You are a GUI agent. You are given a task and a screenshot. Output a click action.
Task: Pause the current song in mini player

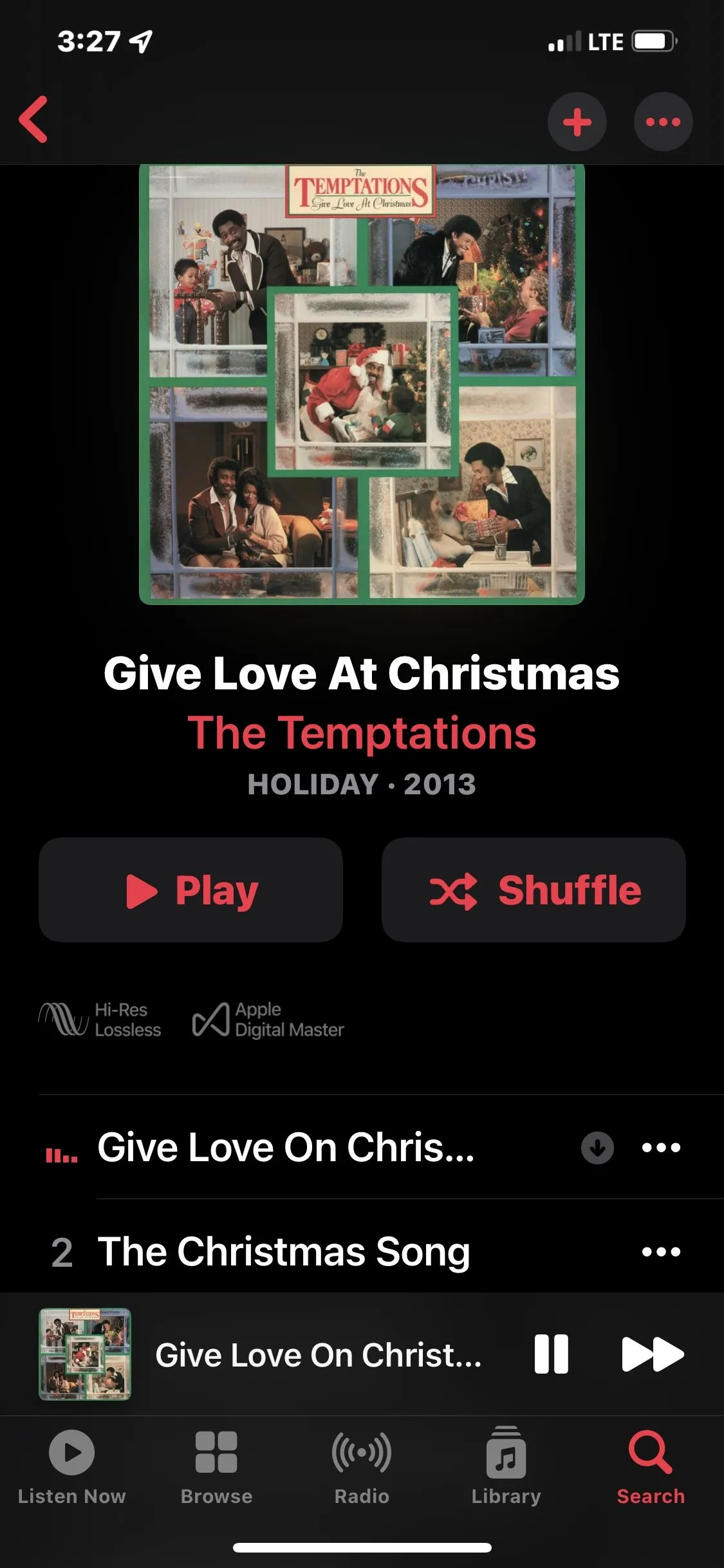tap(551, 1354)
